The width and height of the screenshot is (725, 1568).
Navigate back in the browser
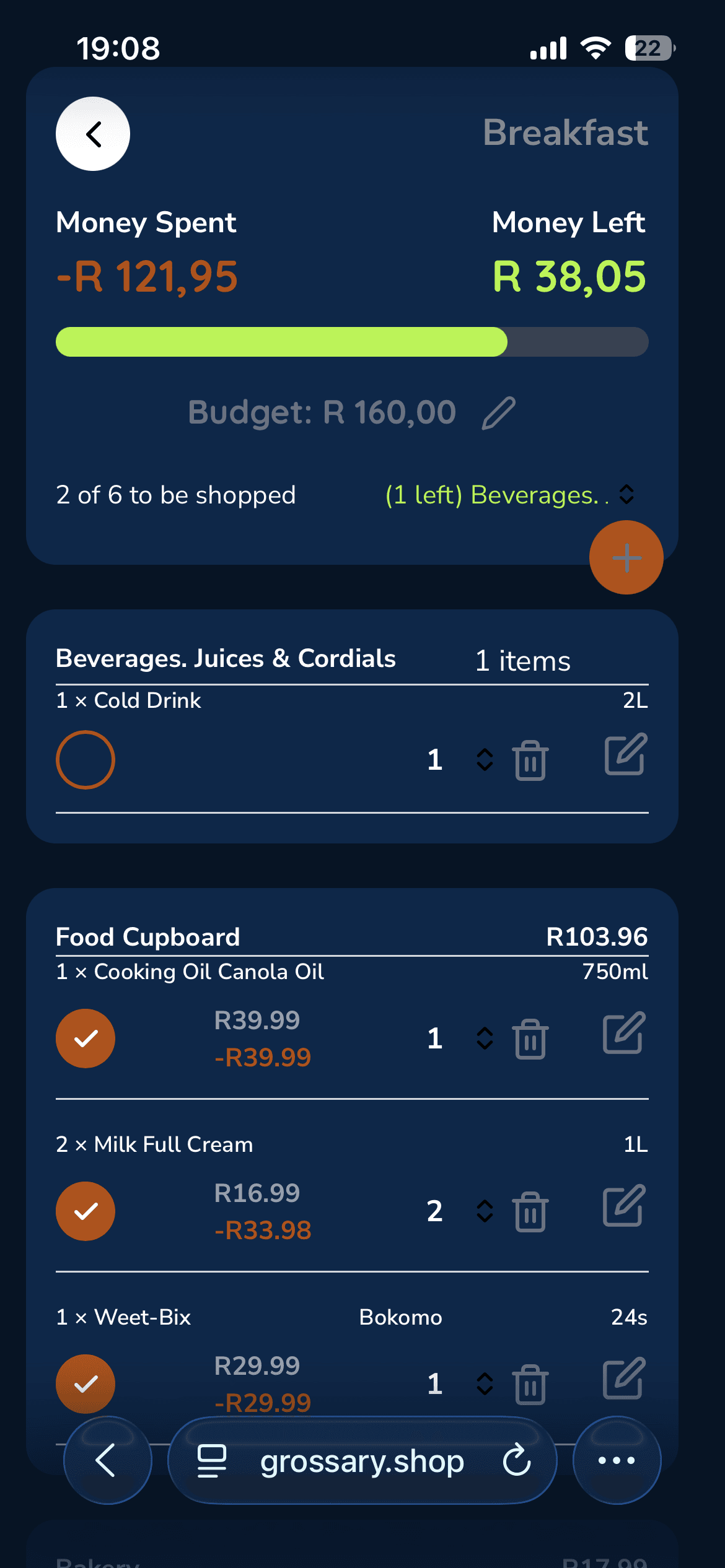[x=107, y=1460]
